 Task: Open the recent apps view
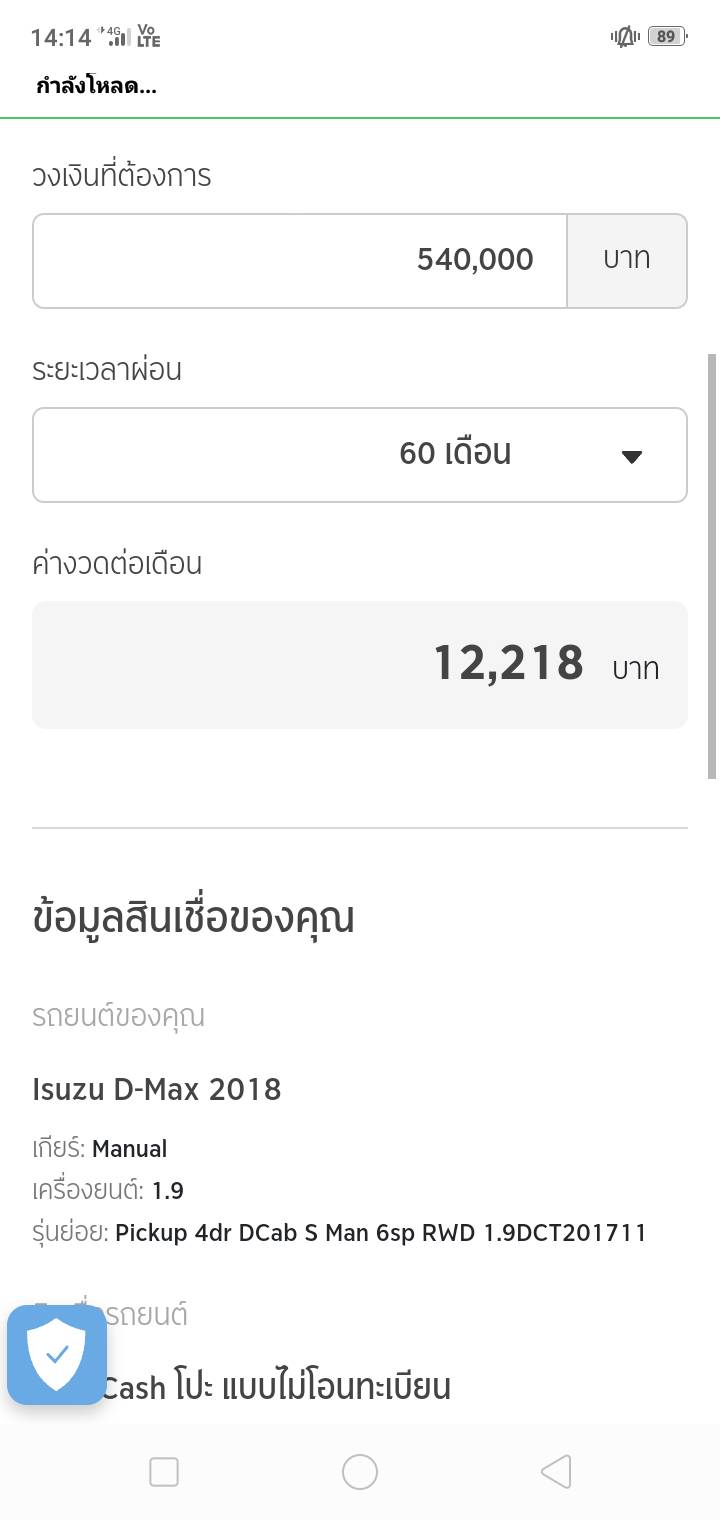point(164,1472)
